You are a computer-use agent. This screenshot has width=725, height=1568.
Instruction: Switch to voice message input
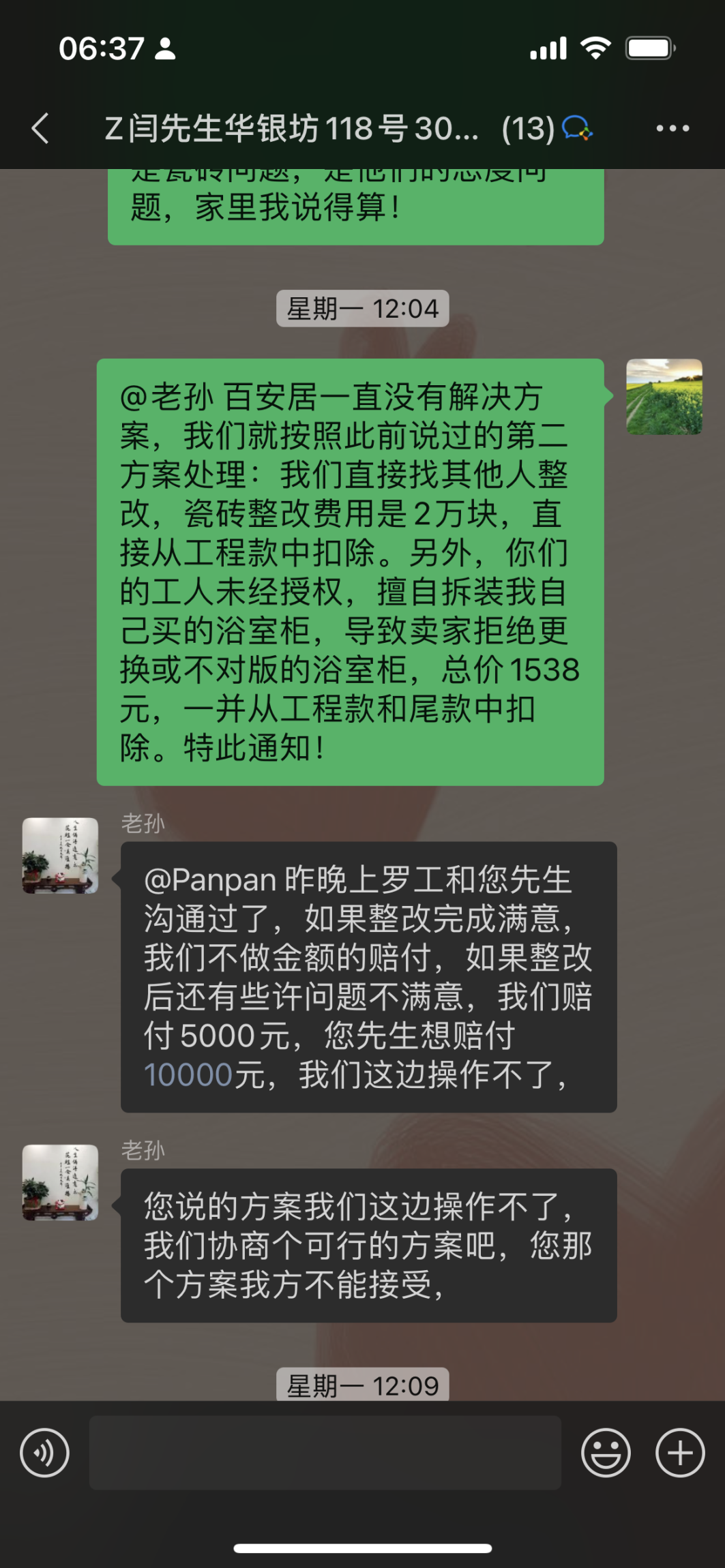pos(45,1453)
